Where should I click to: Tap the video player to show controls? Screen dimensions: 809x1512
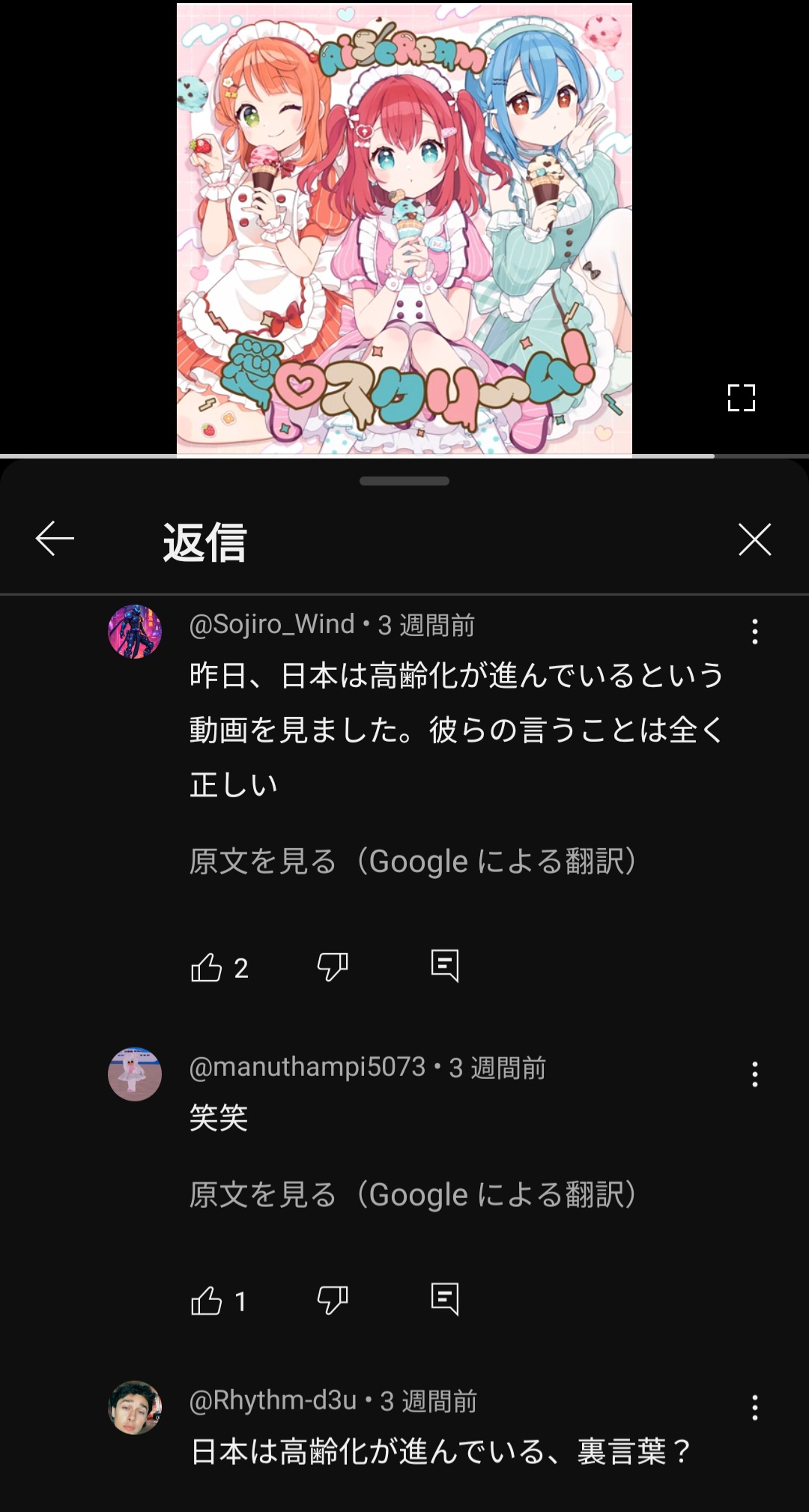(x=404, y=225)
